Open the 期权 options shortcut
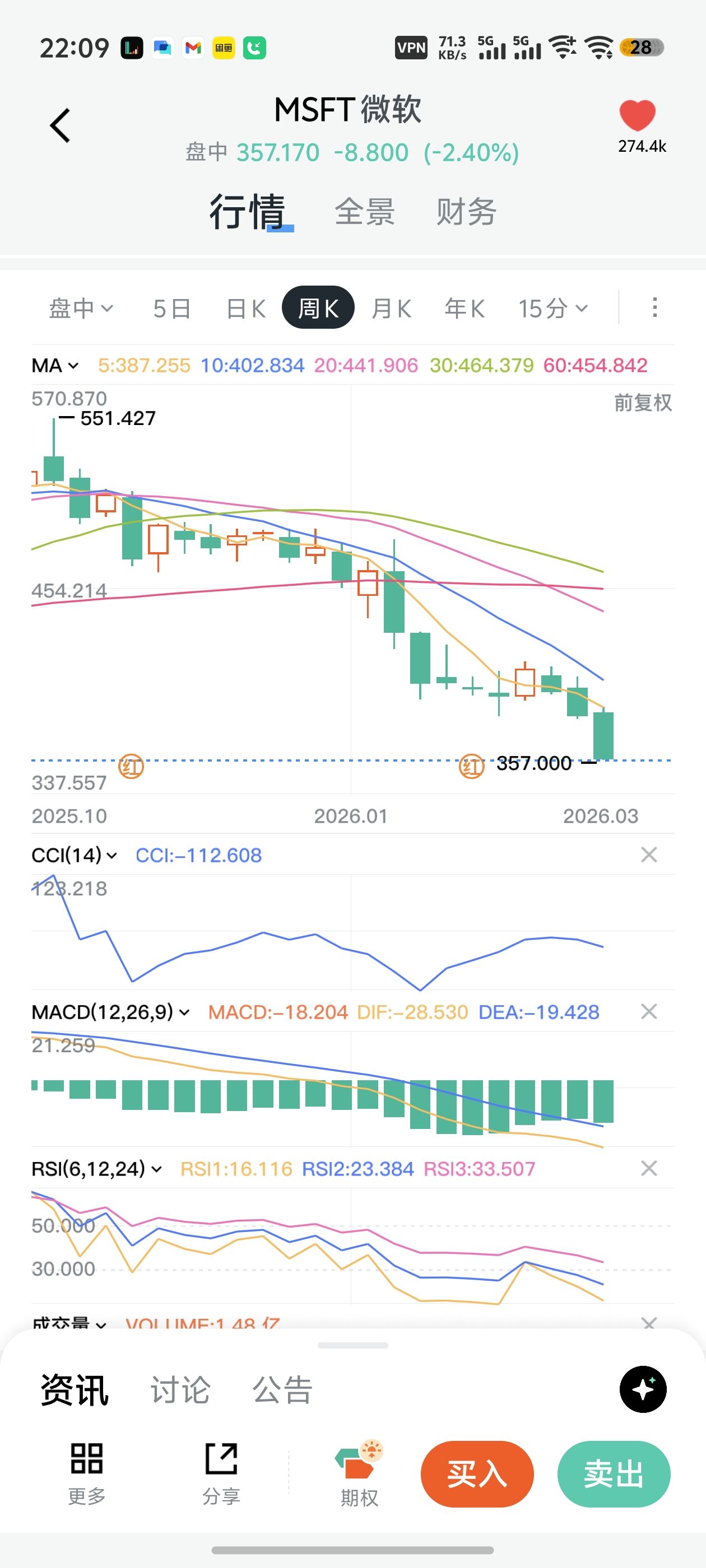This screenshot has width=706, height=1568. (359, 1473)
